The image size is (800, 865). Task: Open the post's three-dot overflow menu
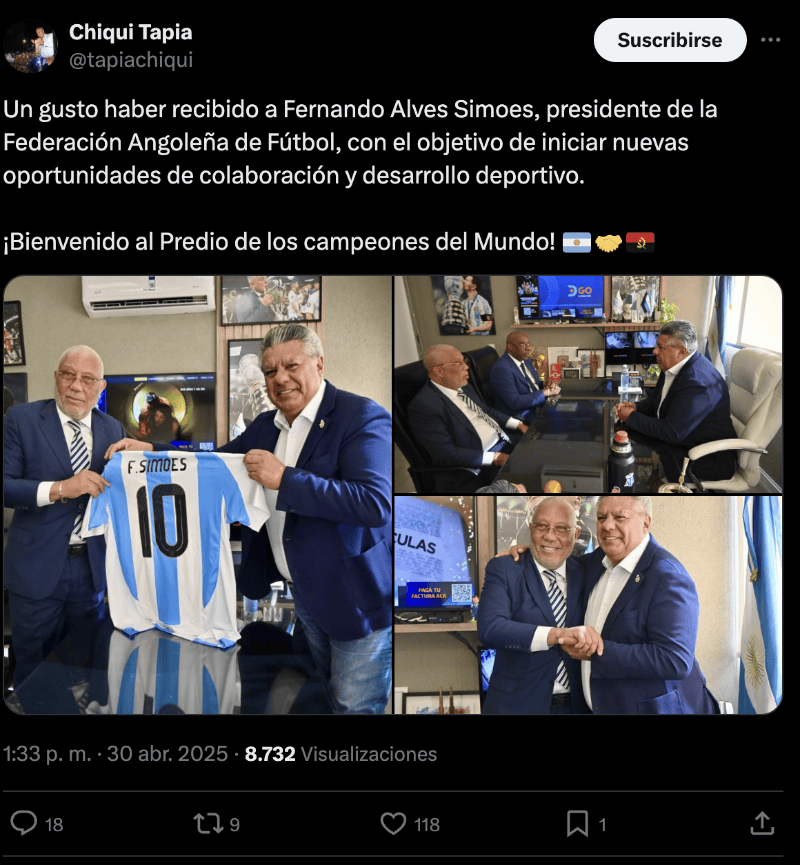[x=770, y=41]
